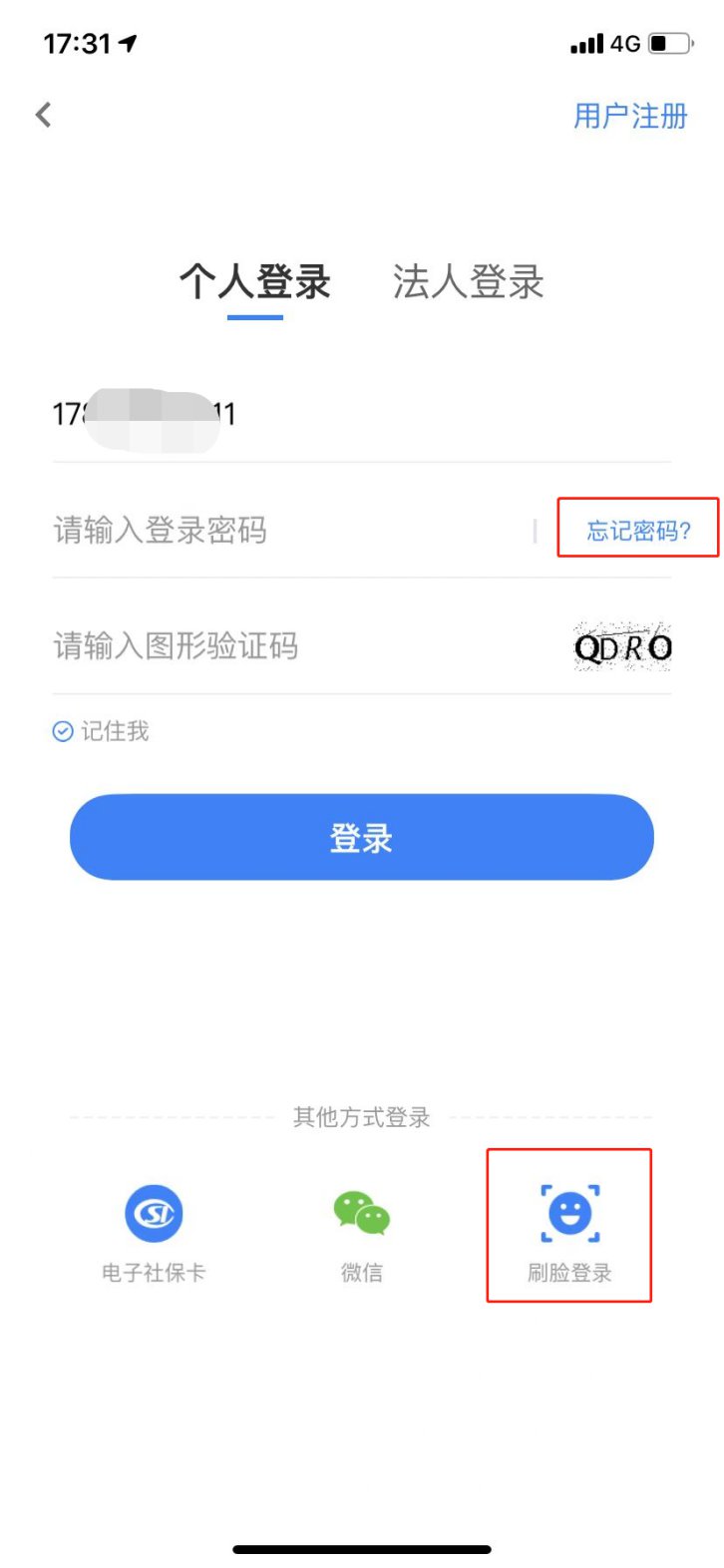Switch to the 法人登录 tab

click(x=468, y=282)
